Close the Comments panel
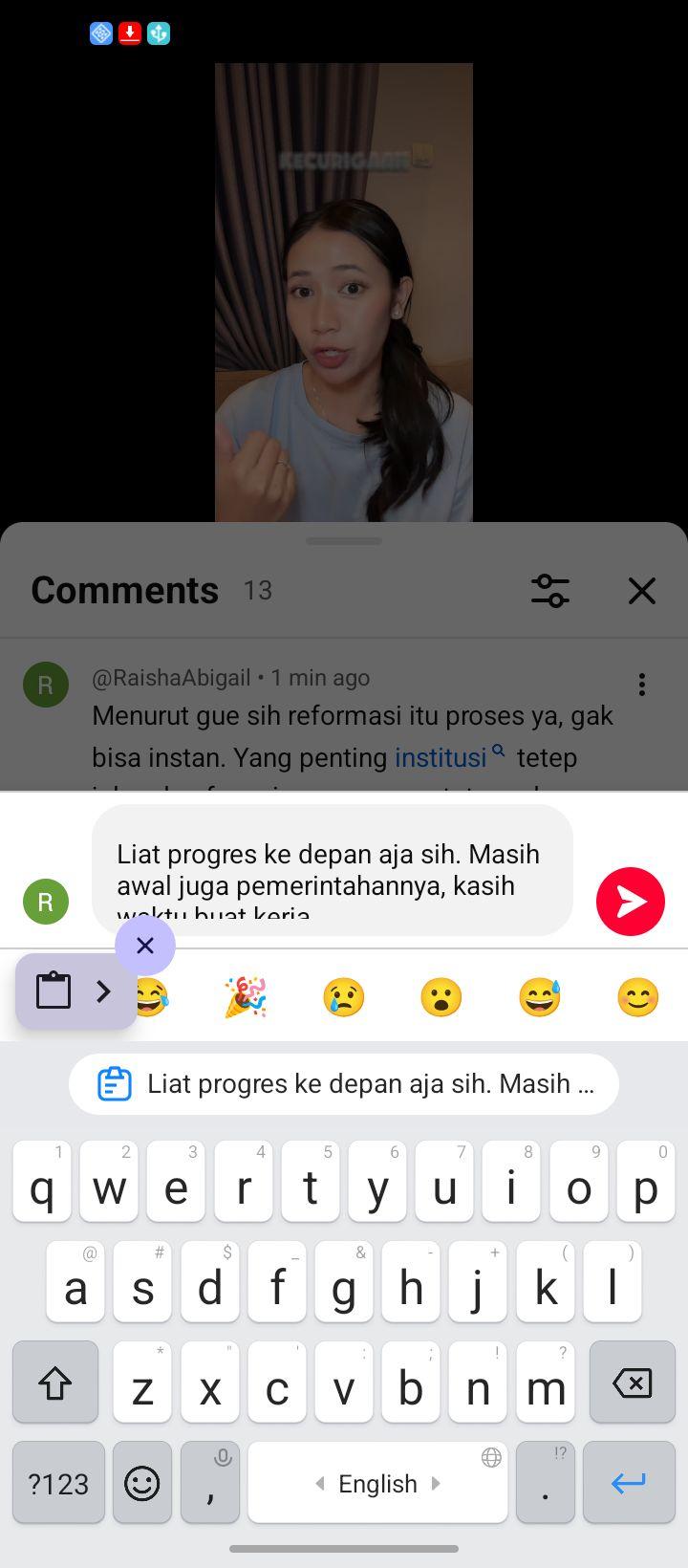This screenshot has width=688, height=1568. tap(642, 591)
